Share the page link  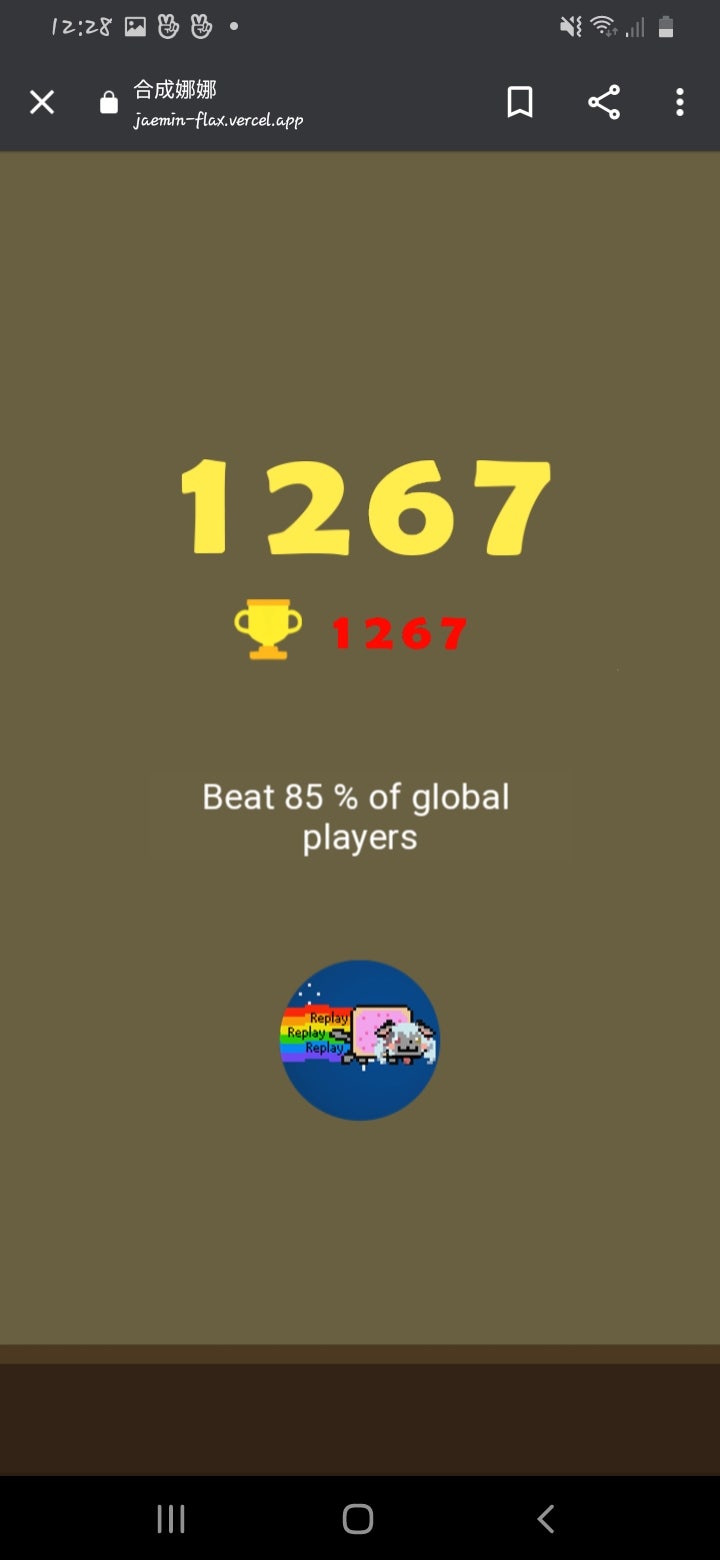point(603,102)
